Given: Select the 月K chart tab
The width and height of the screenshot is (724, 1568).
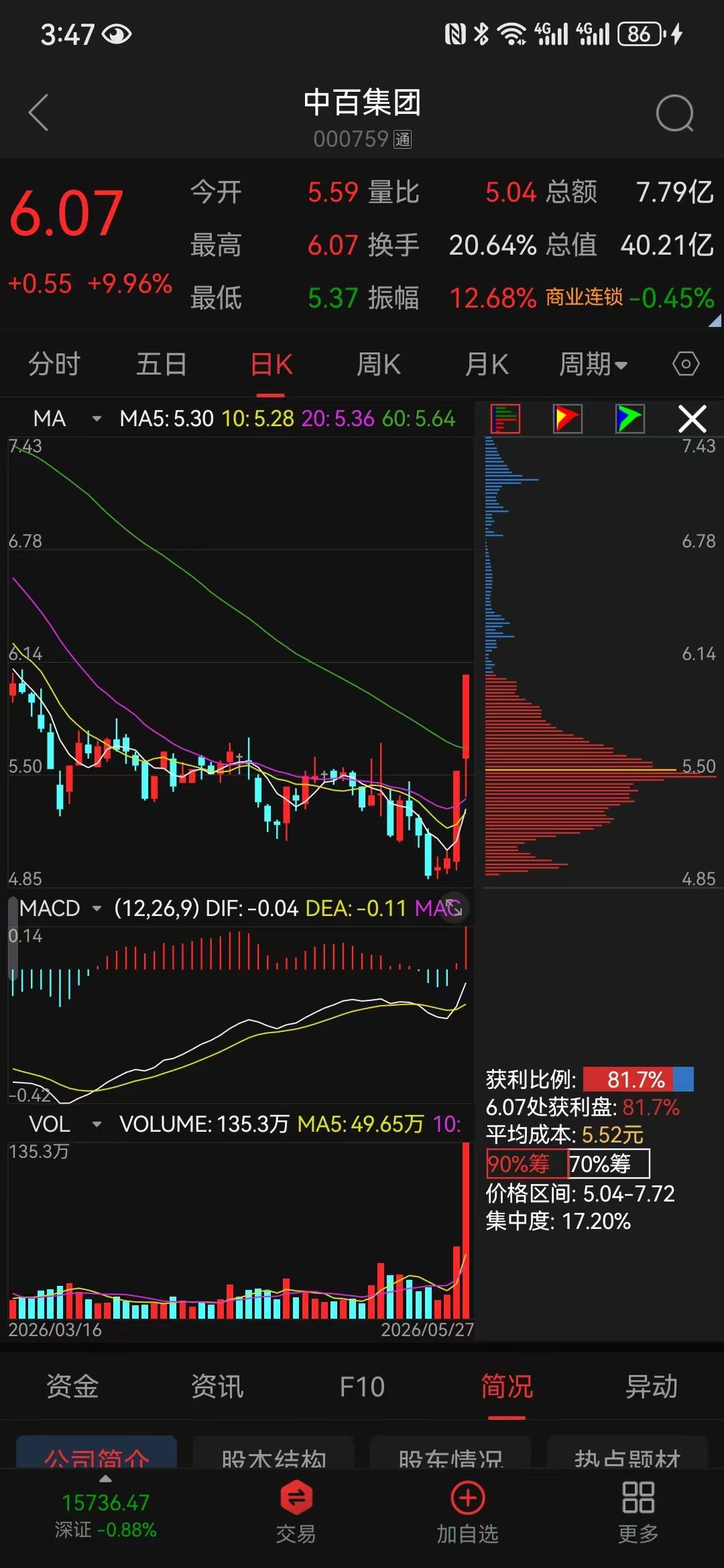Looking at the screenshot, I should tap(487, 365).
